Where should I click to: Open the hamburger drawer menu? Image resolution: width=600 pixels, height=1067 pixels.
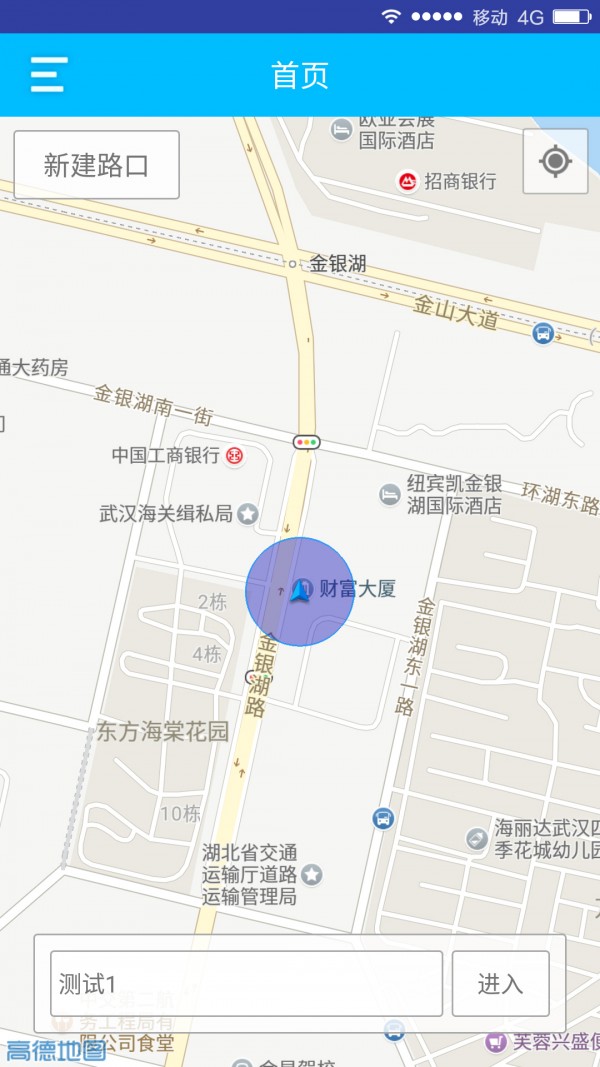point(48,75)
